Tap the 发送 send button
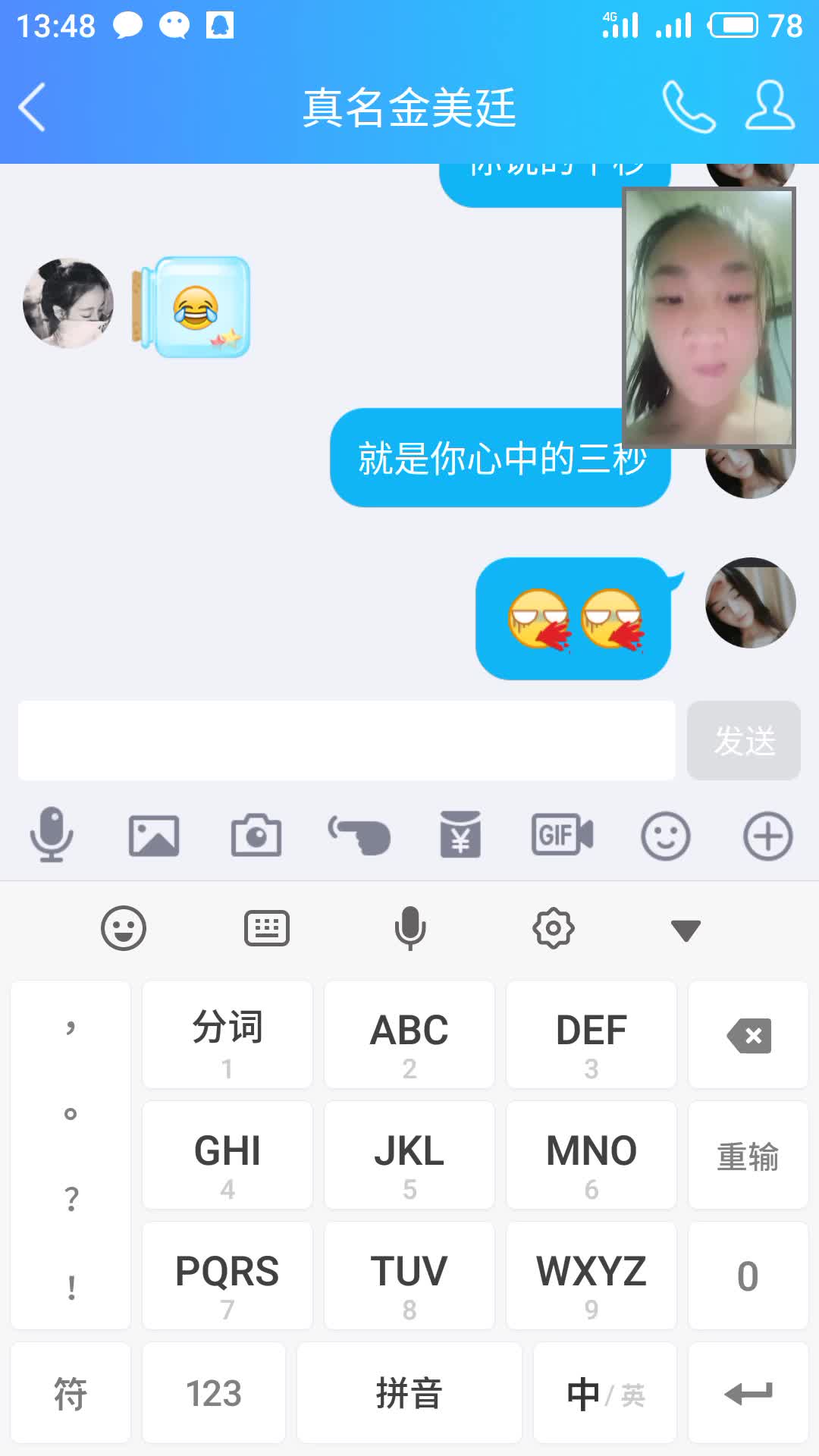This screenshot has width=819, height=1456. click(x=743, y=740)
